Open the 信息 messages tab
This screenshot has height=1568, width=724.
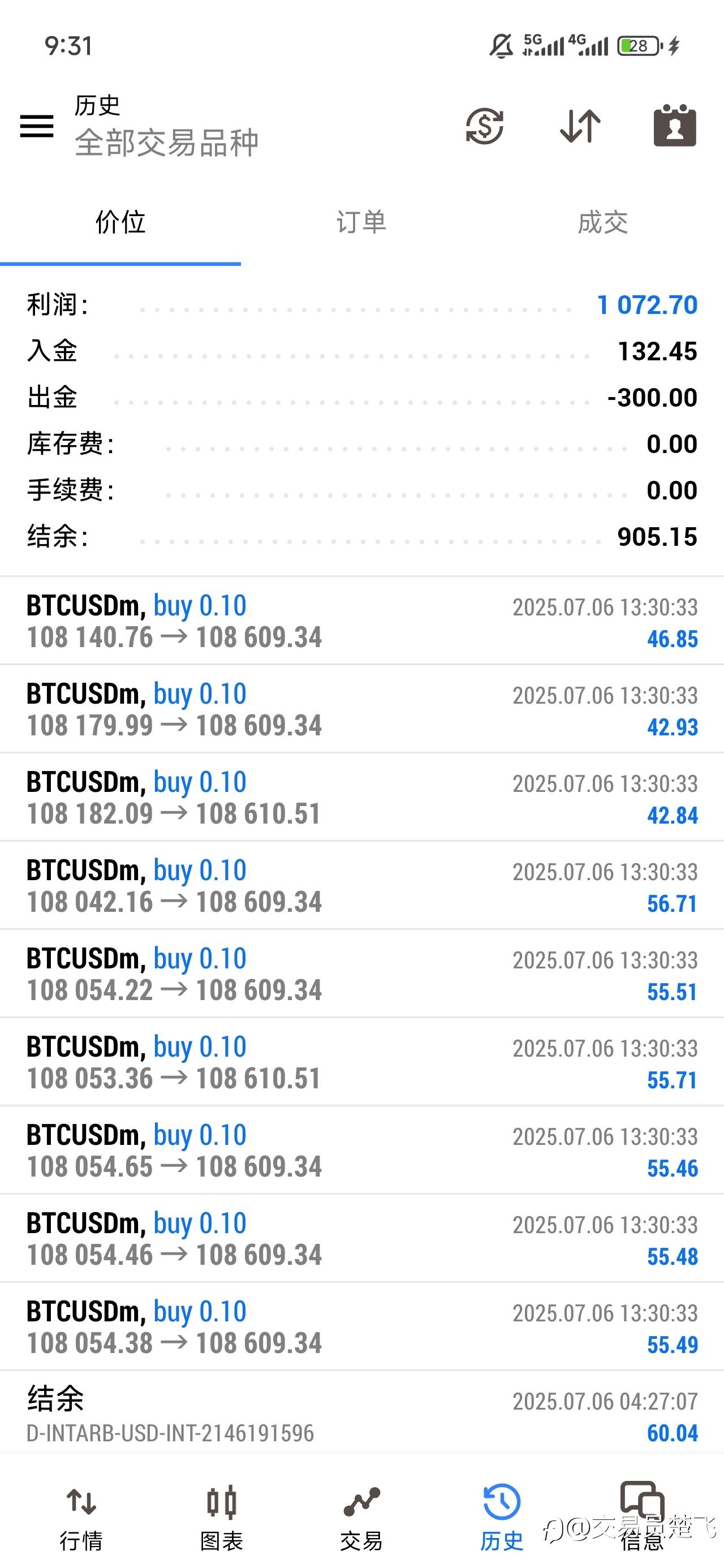pos(642,1517)
